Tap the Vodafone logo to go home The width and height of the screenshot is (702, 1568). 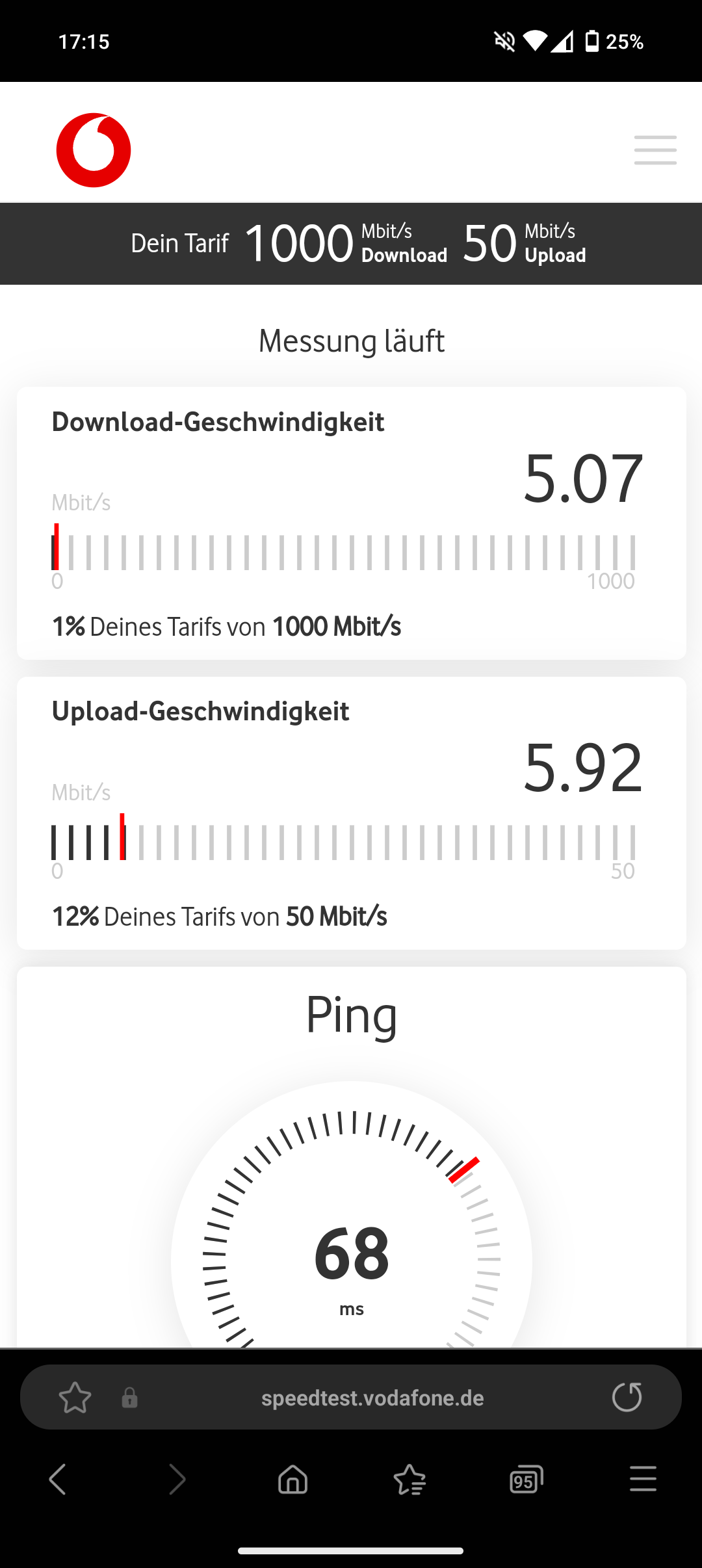tap(94, 150)
